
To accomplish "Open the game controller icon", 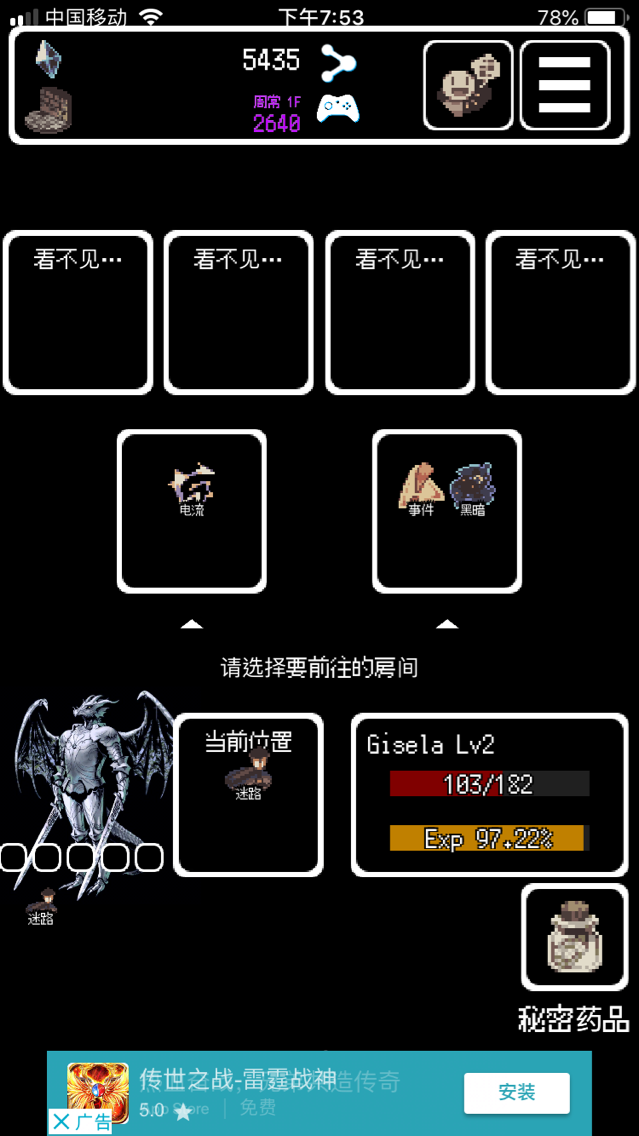I will (338, 107).
